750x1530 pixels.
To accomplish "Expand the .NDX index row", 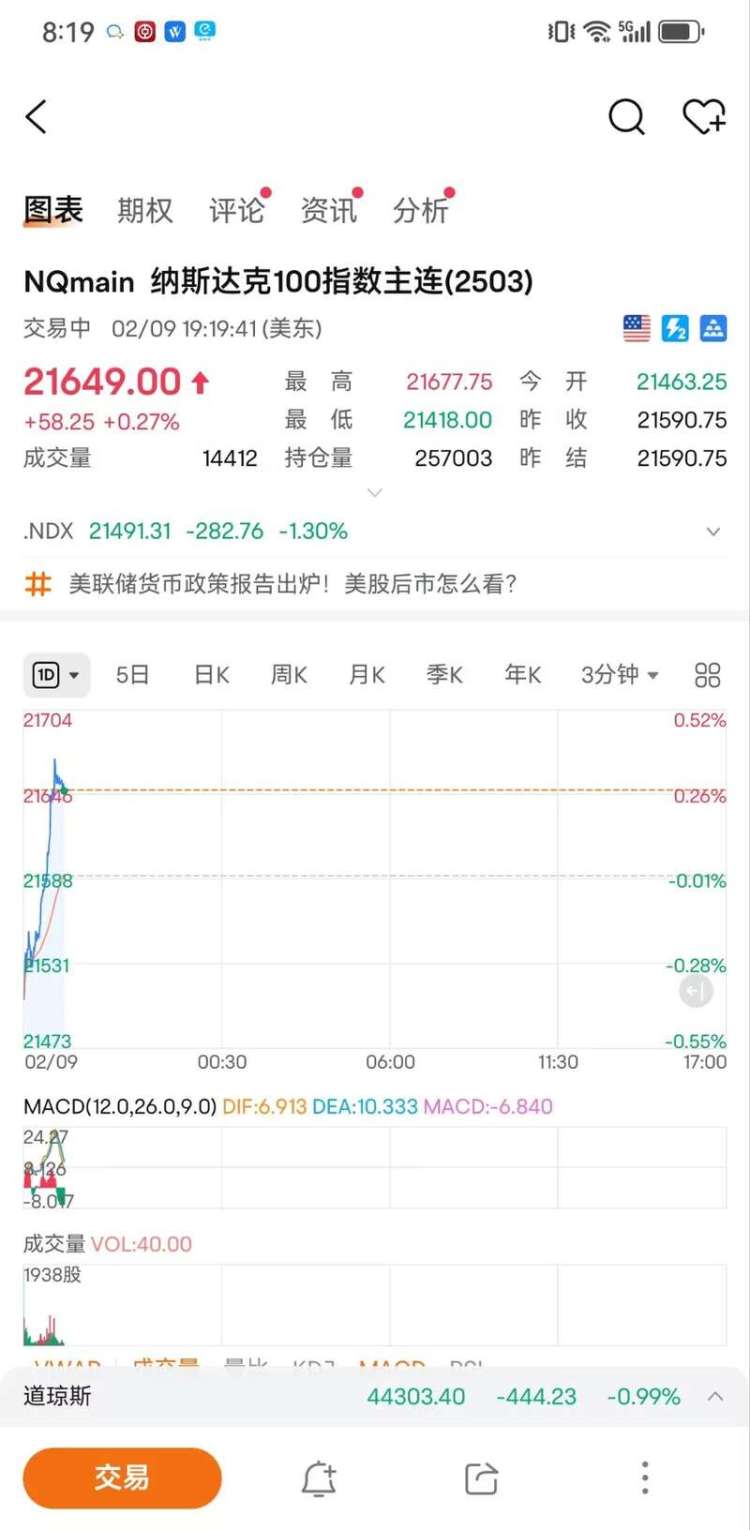I will click(x=713, y=532).
